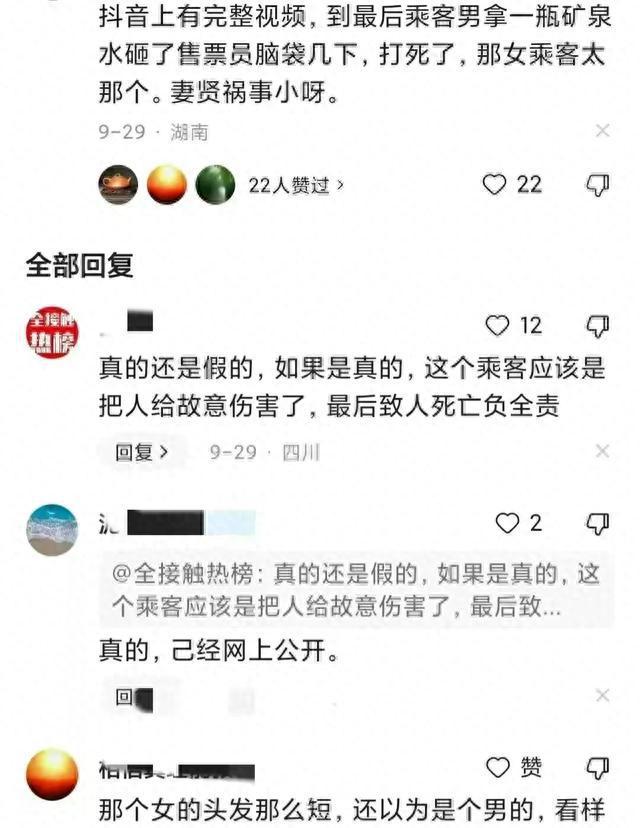
Task: Like the top comment with 22 likes
Action: 495,184
